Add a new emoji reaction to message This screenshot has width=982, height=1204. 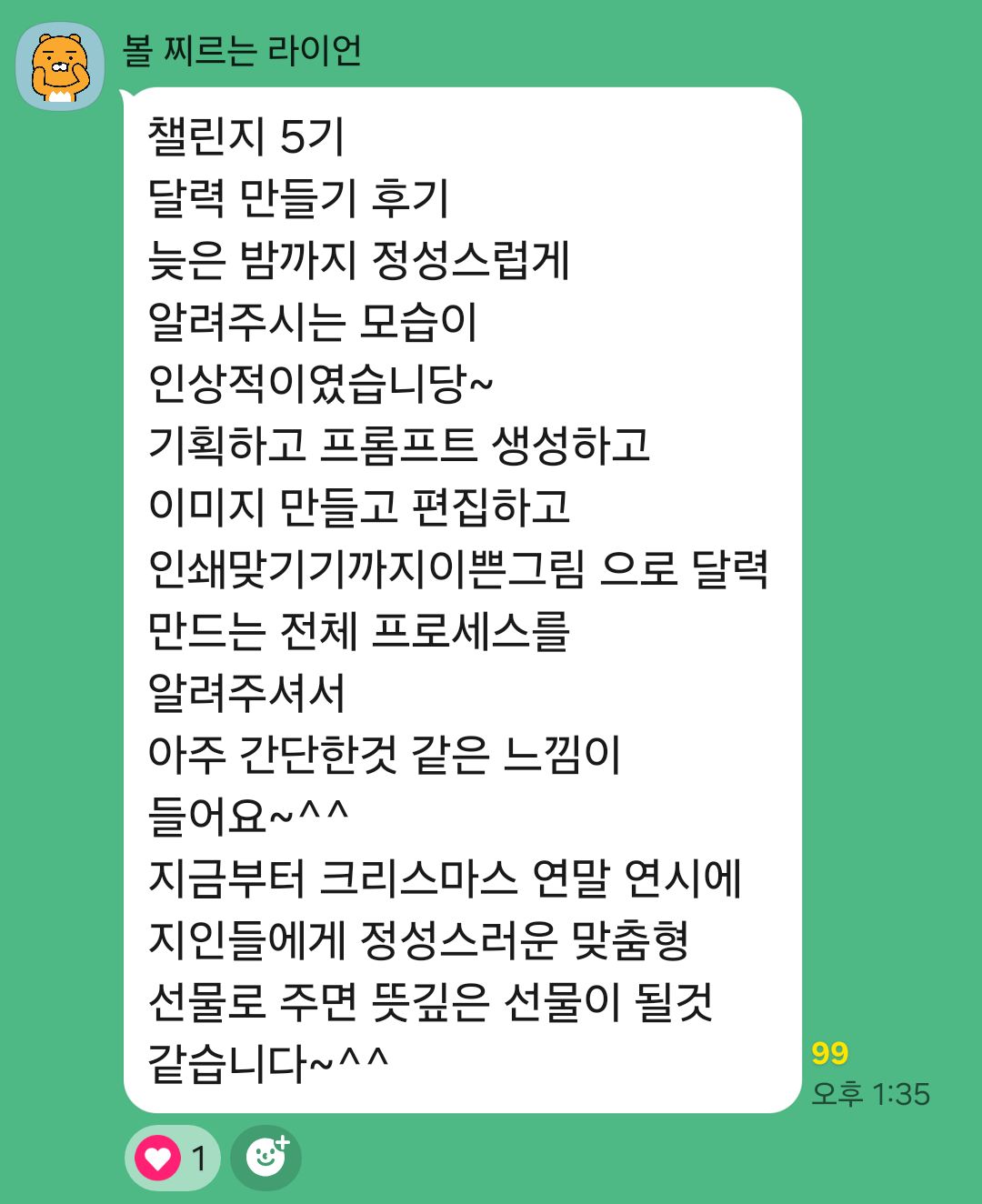[266, 1158]
